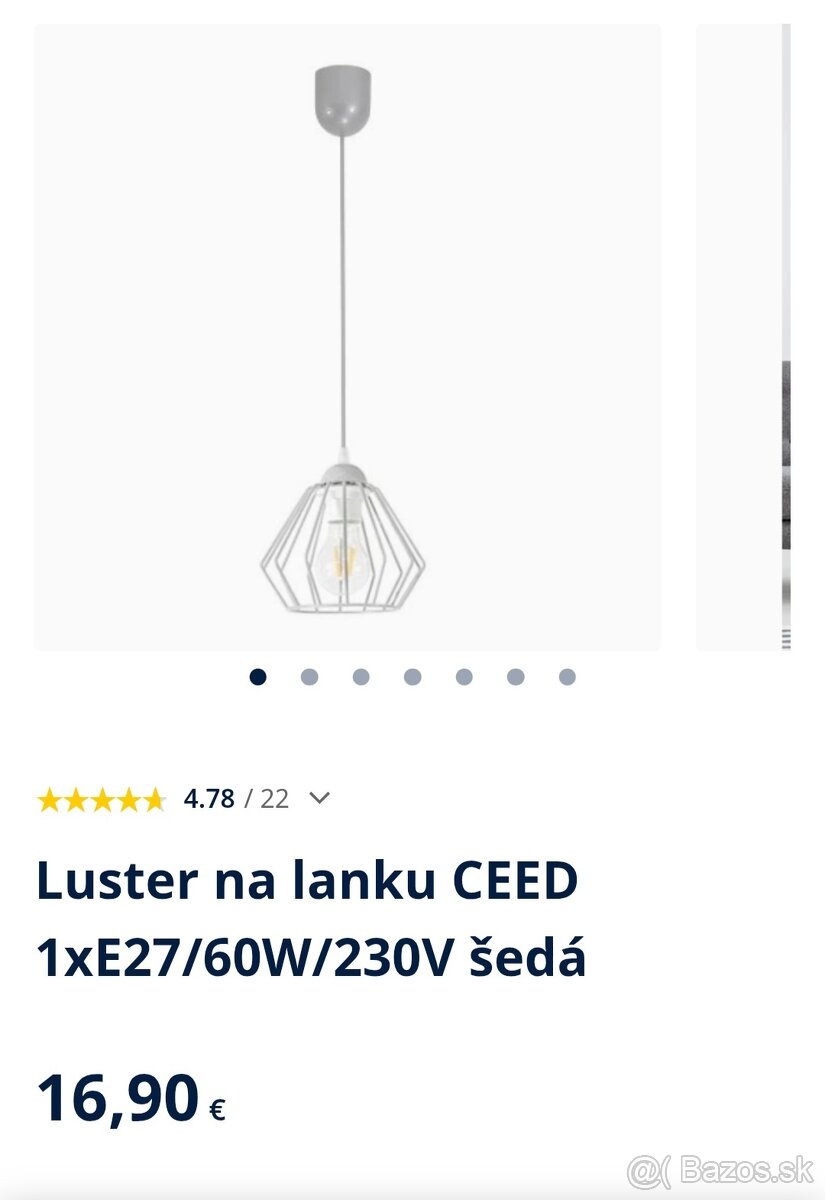Select the last gallery page dot

567,677
